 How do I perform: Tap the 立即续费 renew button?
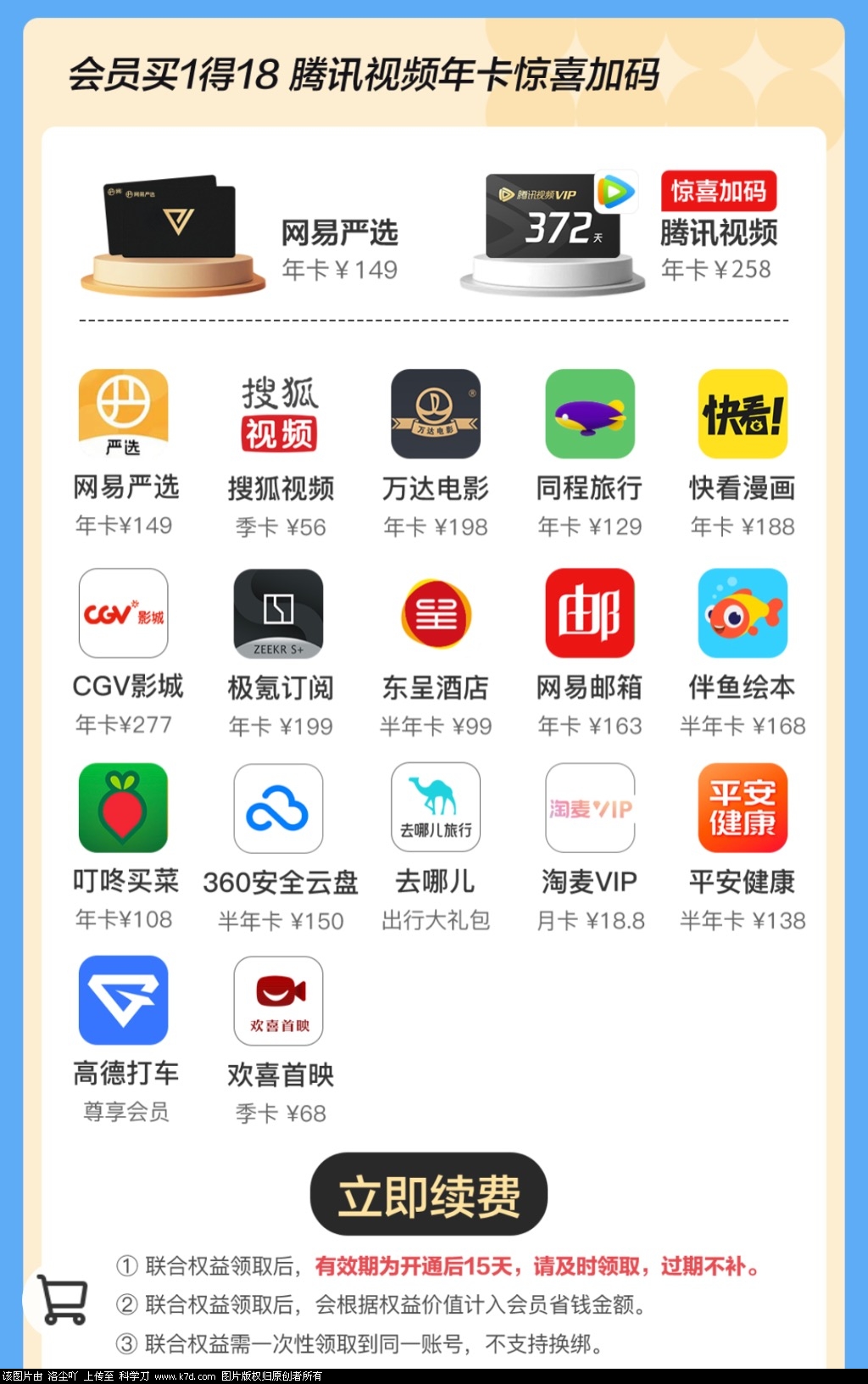(x=429, y=1195)
